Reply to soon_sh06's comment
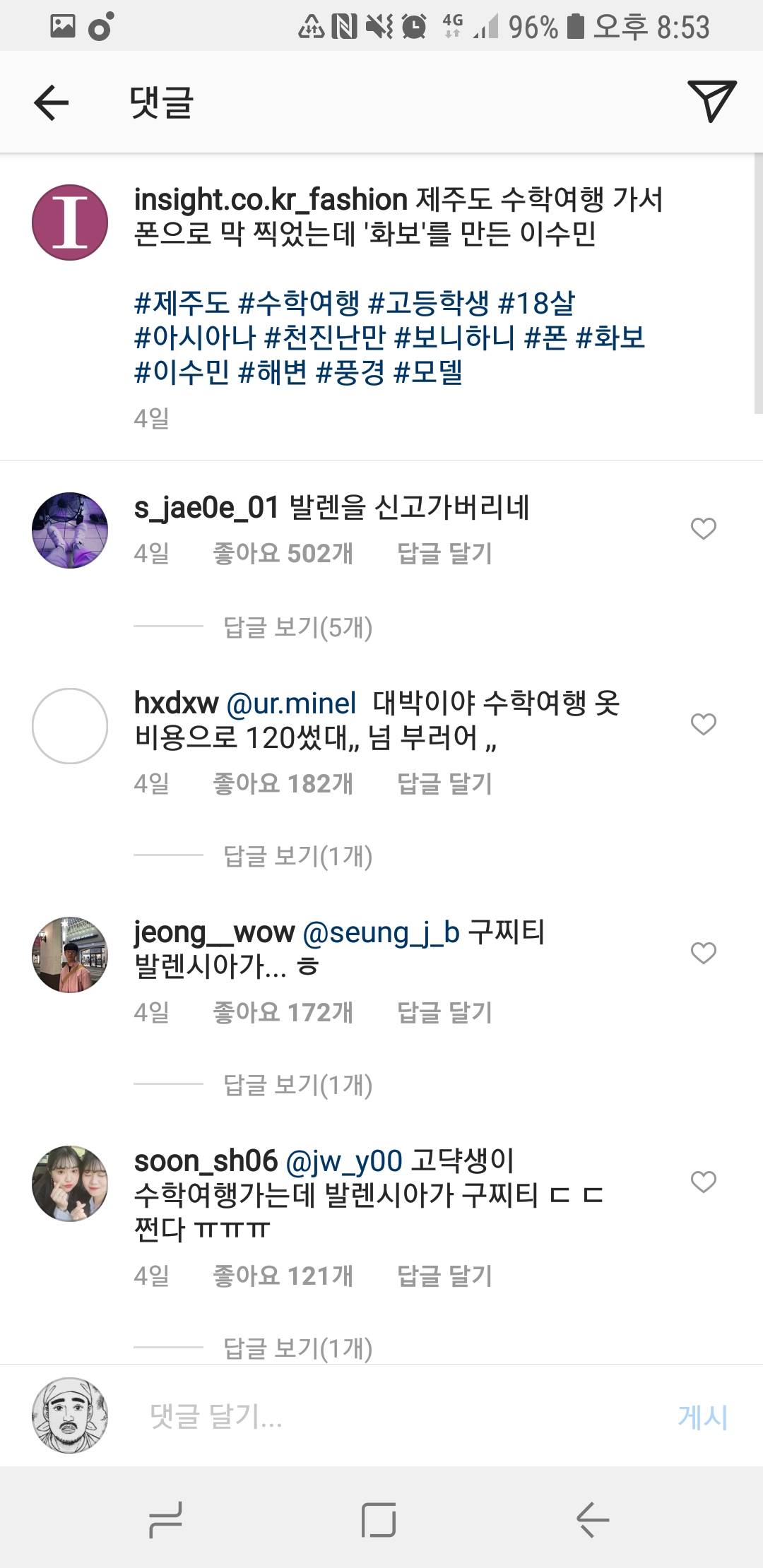Viewport: 763px width, 1568px height. [x=444, y=1276]
